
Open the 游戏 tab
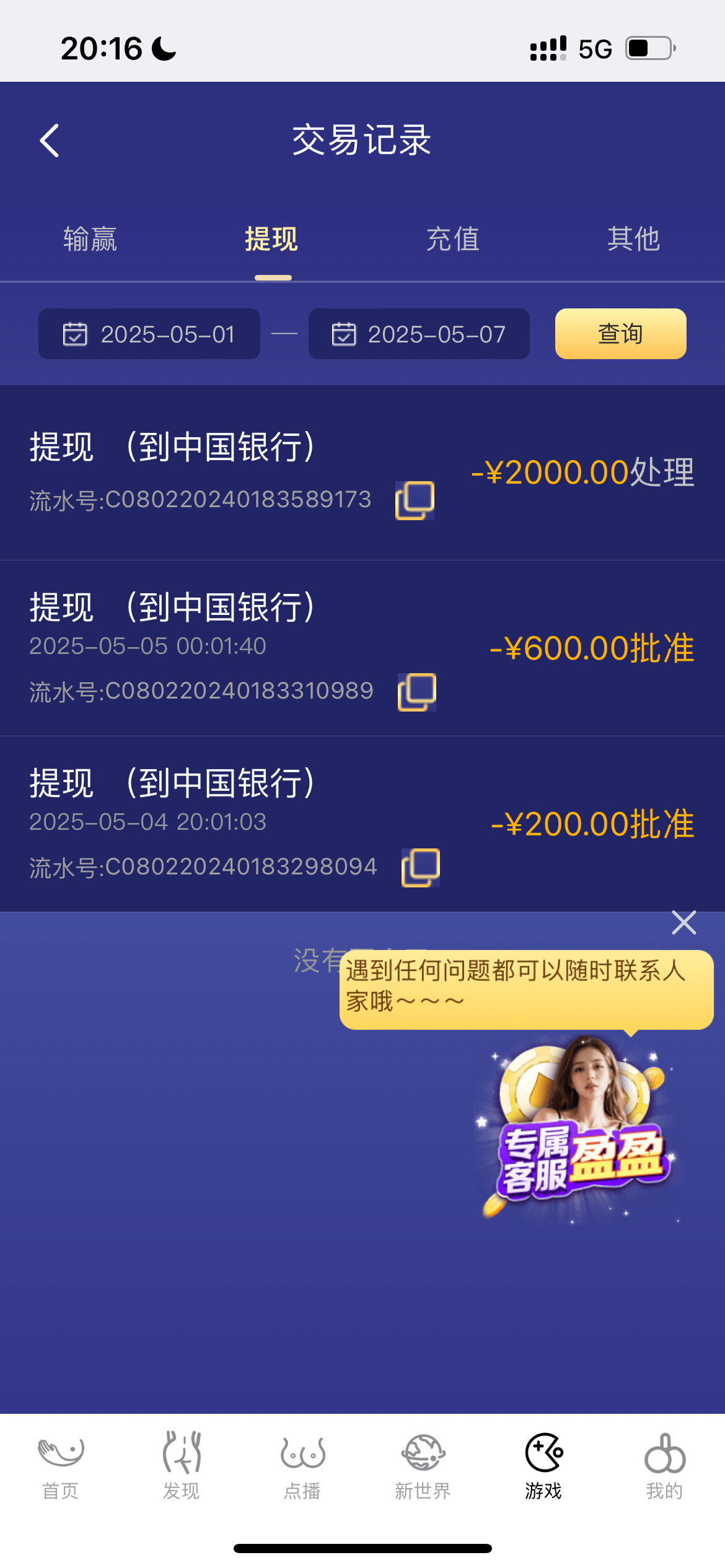coord(543,1465)
